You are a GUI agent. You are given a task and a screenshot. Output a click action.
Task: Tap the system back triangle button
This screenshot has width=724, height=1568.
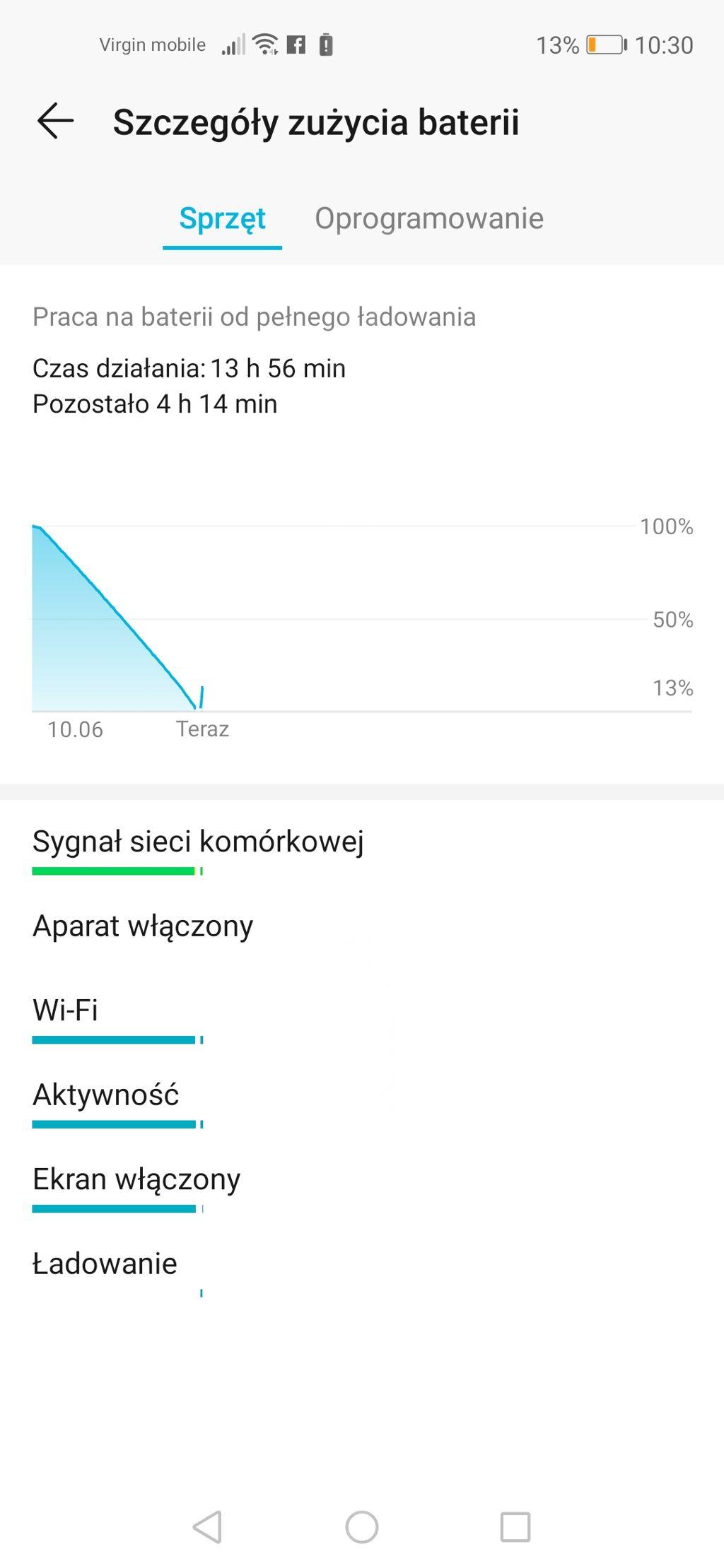point(207,1526)
